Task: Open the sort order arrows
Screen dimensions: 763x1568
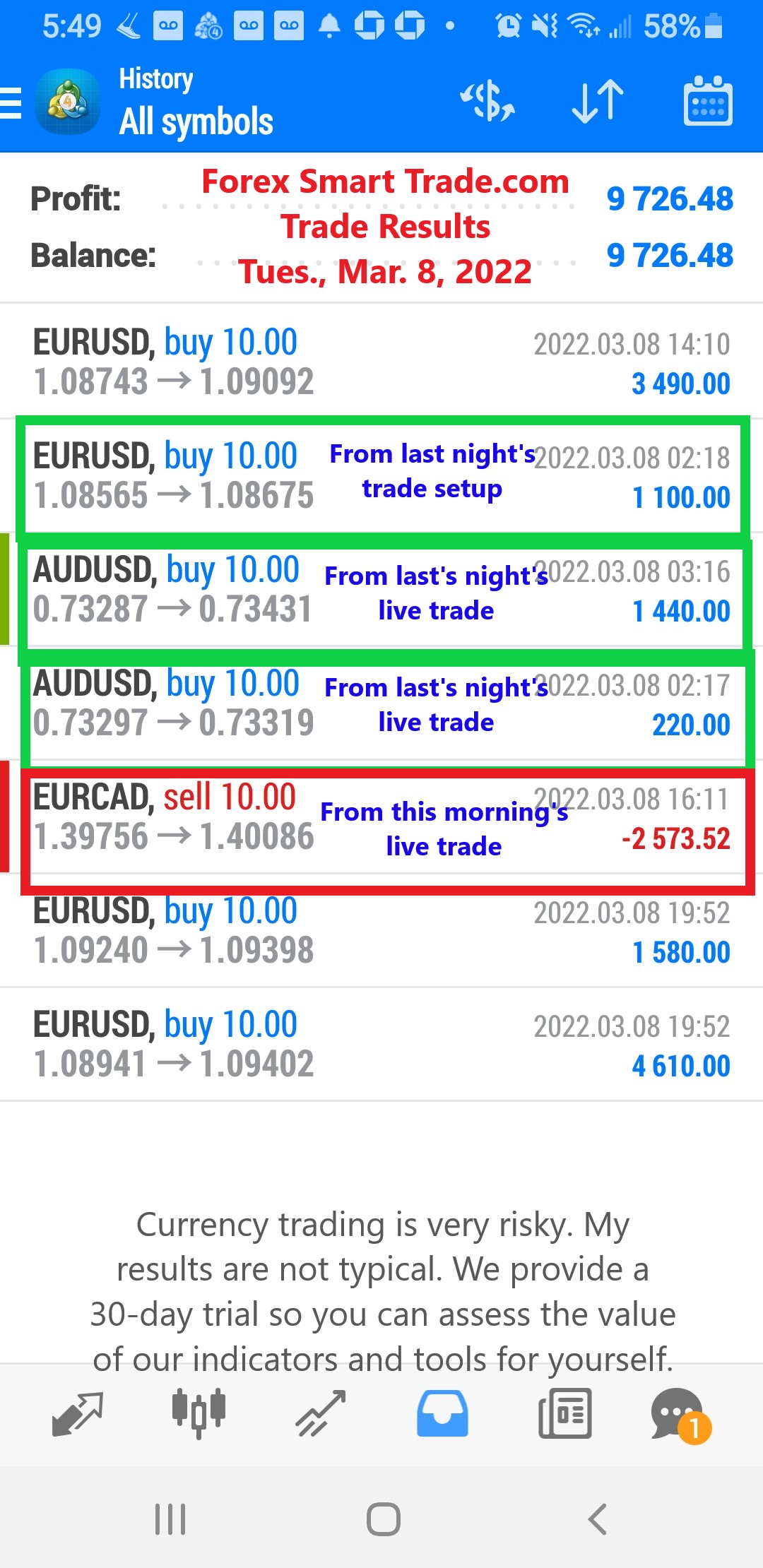Action: point(598,102)
